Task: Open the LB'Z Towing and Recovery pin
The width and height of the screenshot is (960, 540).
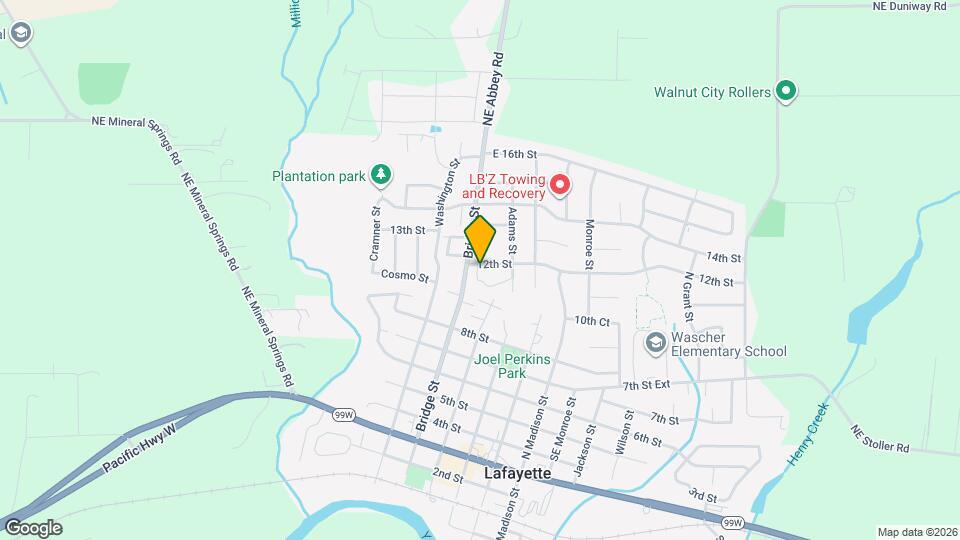Action: pyautogui.click(x=560, y=185)
